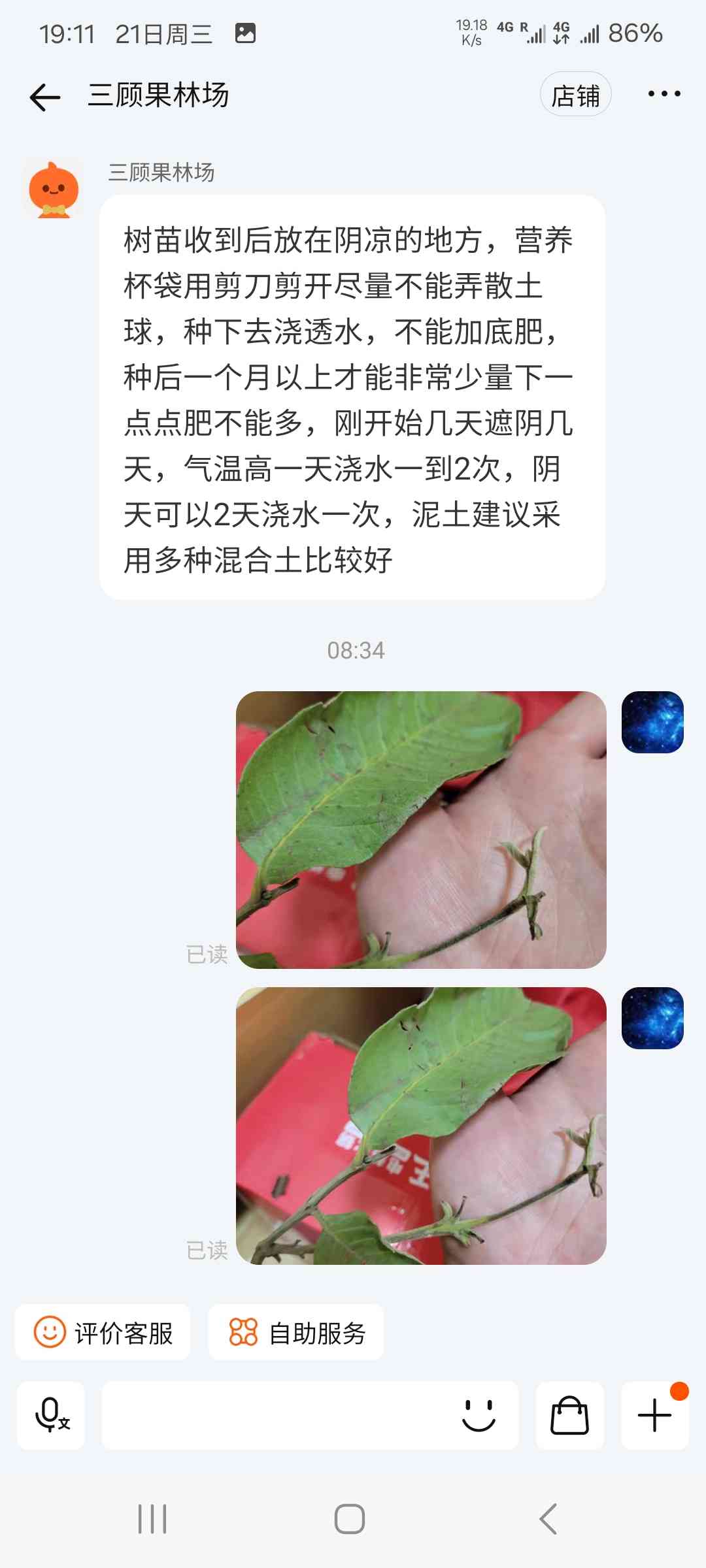Open the second sent leaf photo
Viewport: 706px width, 1568px height.
(x=421, y=1126)
